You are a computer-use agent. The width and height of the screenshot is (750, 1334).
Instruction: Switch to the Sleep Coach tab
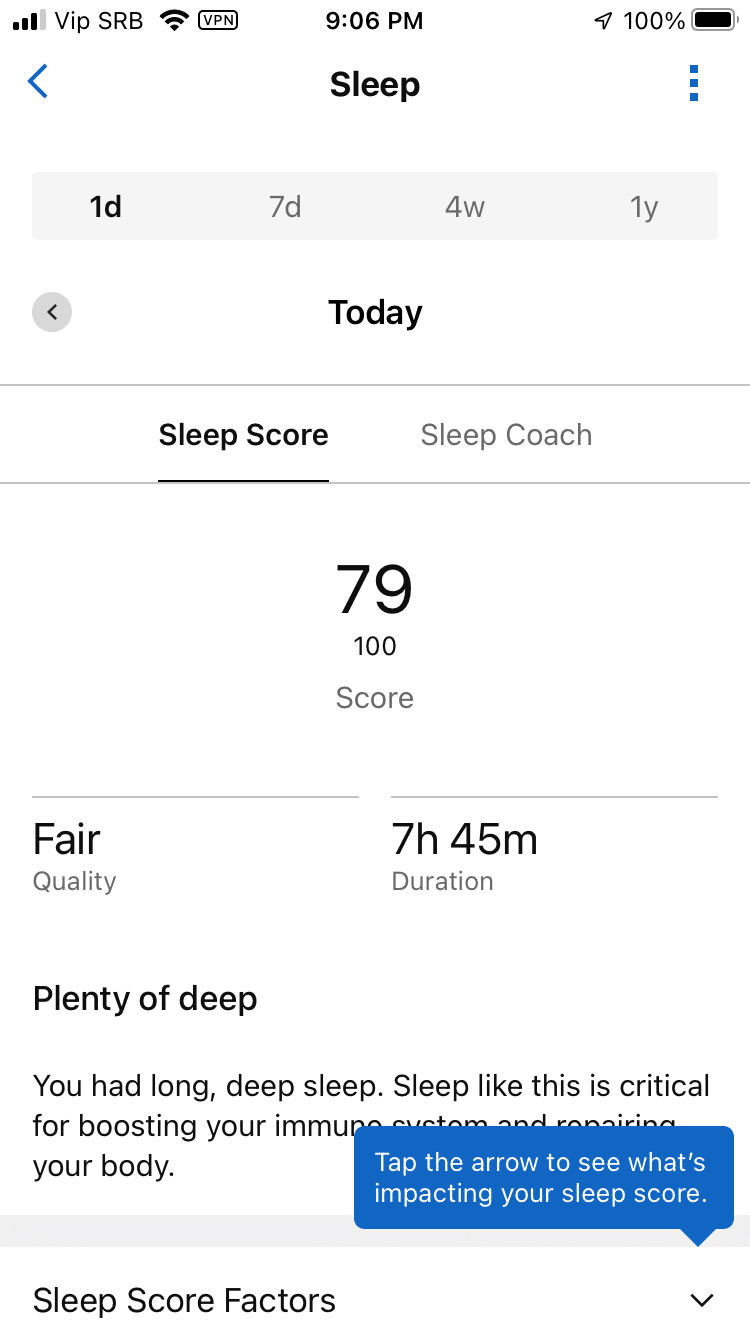coord(506,434)
